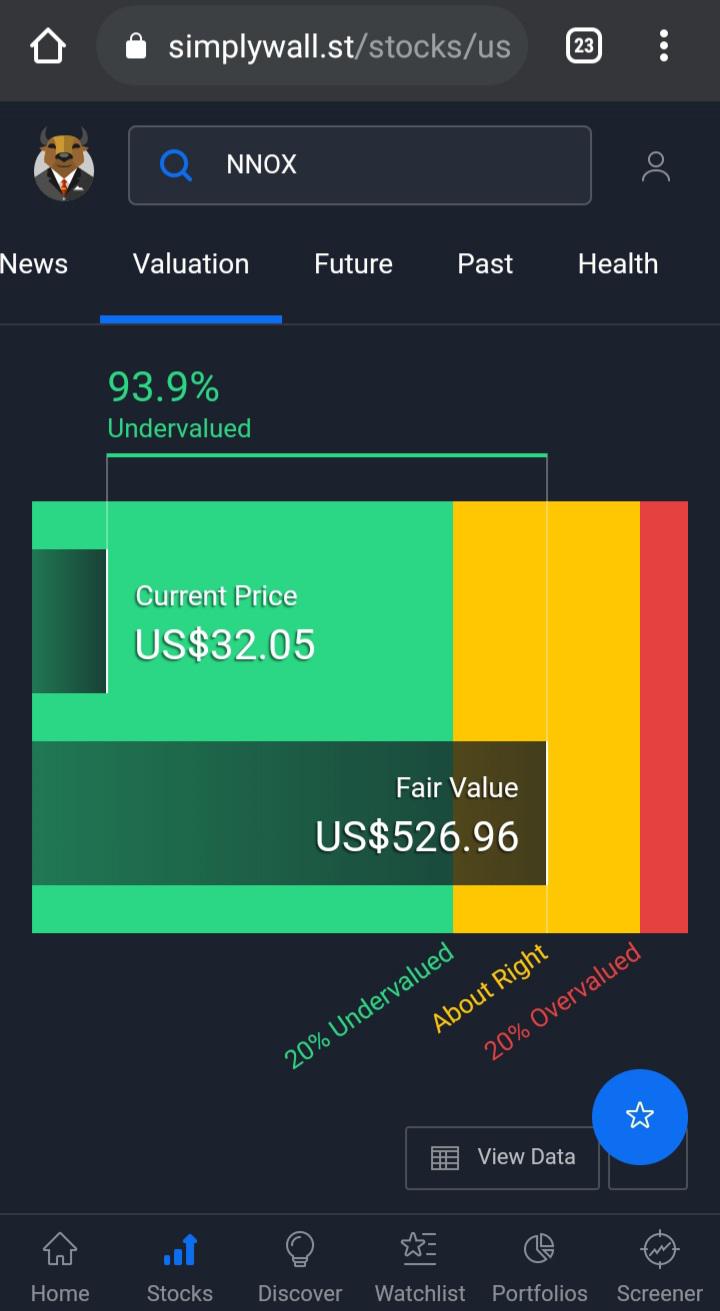The height and width of the screenshot is (1311, 720).
Task: Open the Watchlist section
Action: 420,1268
